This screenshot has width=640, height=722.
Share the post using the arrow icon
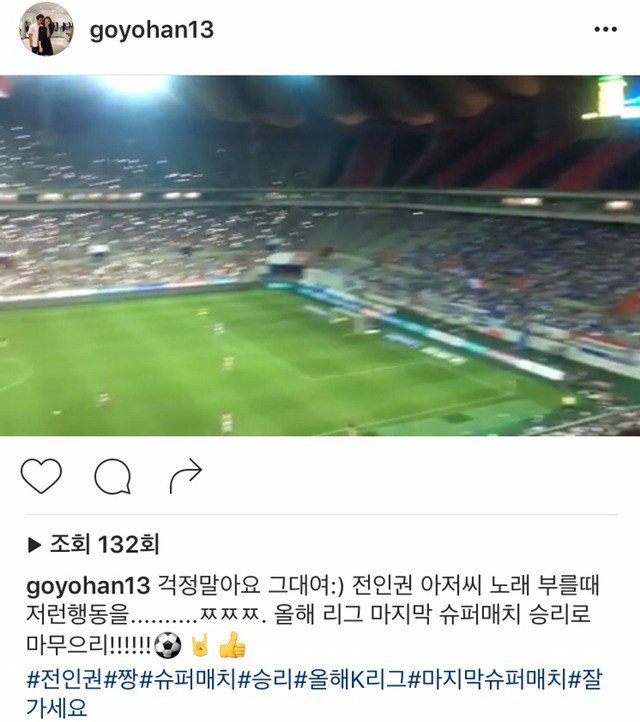[185, 477]
